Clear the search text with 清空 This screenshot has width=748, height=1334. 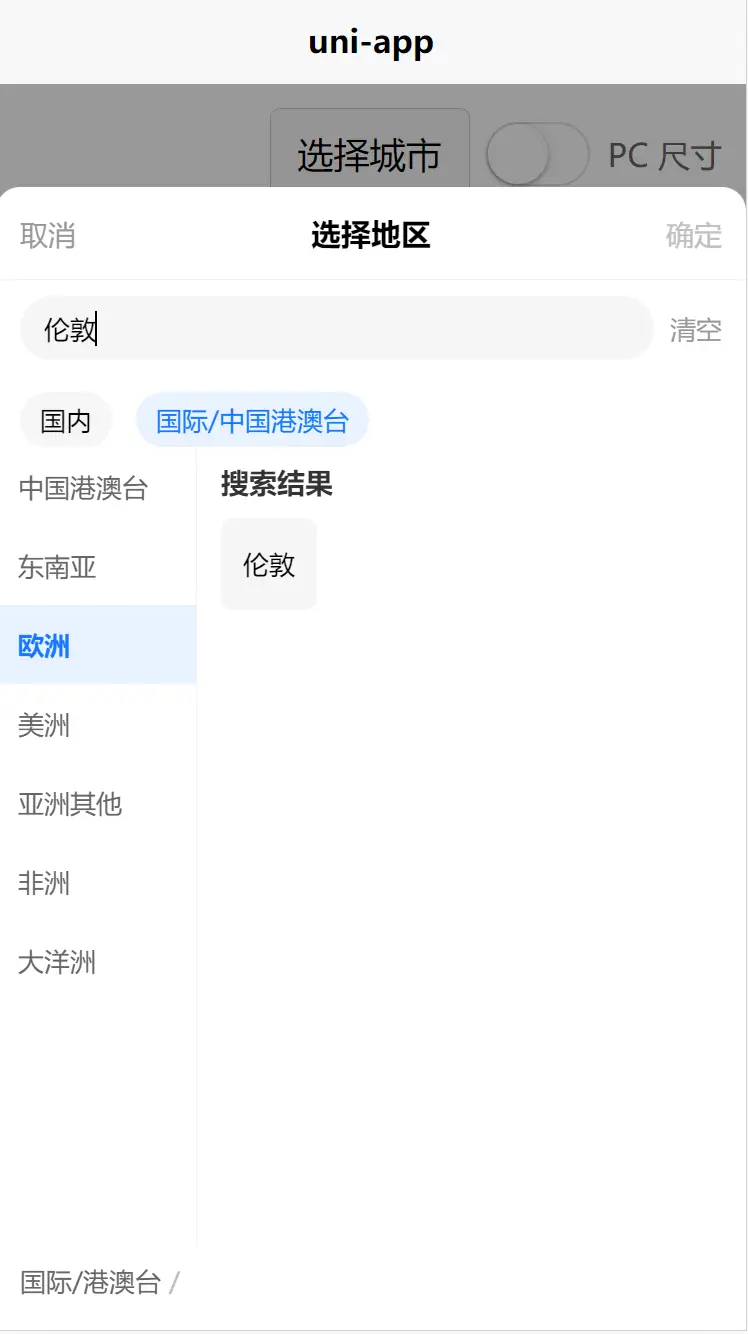coord(695,330)
